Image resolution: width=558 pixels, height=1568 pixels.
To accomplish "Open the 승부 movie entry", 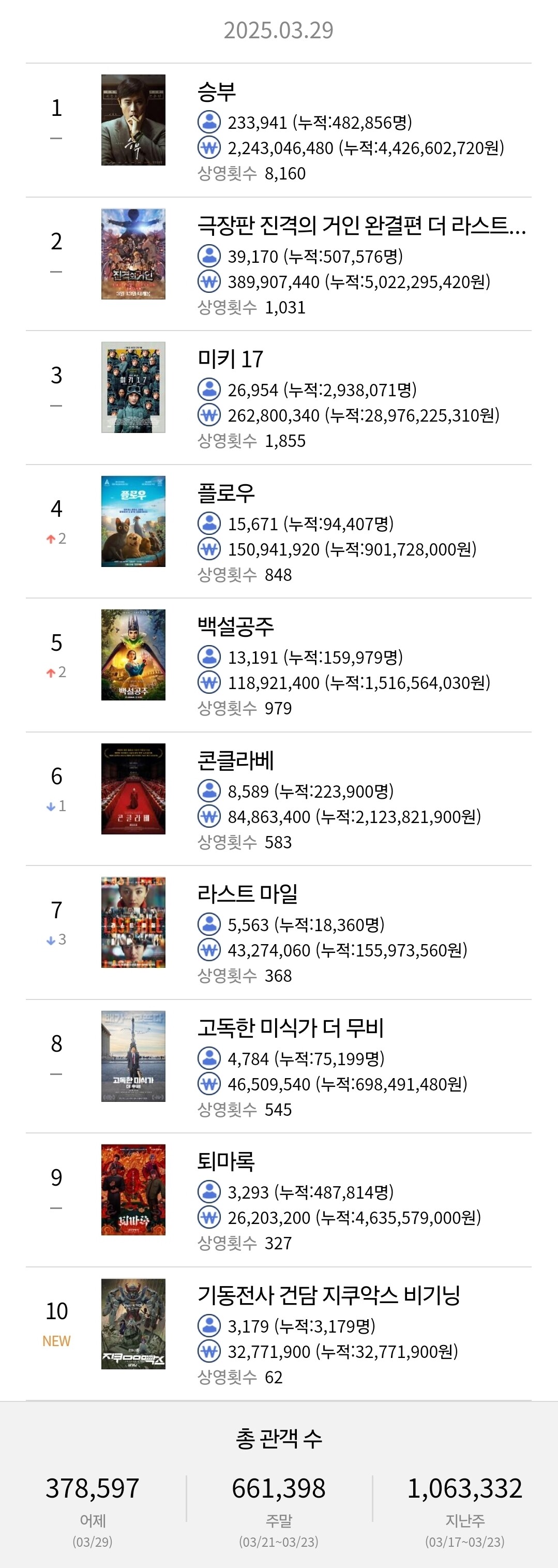I will click(217, 92).
